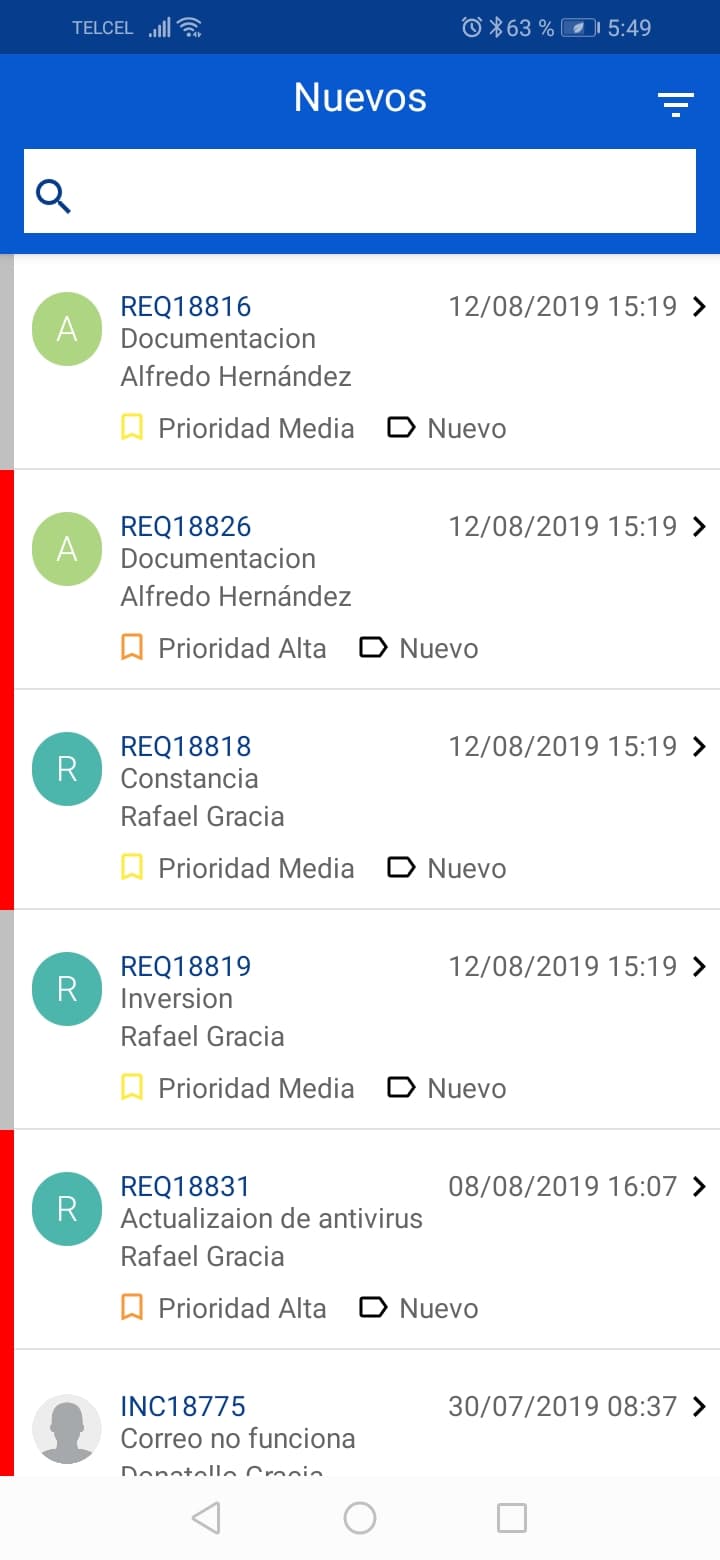
Task: Click the search magnifier icon
Action: click(x=53, y=194)
